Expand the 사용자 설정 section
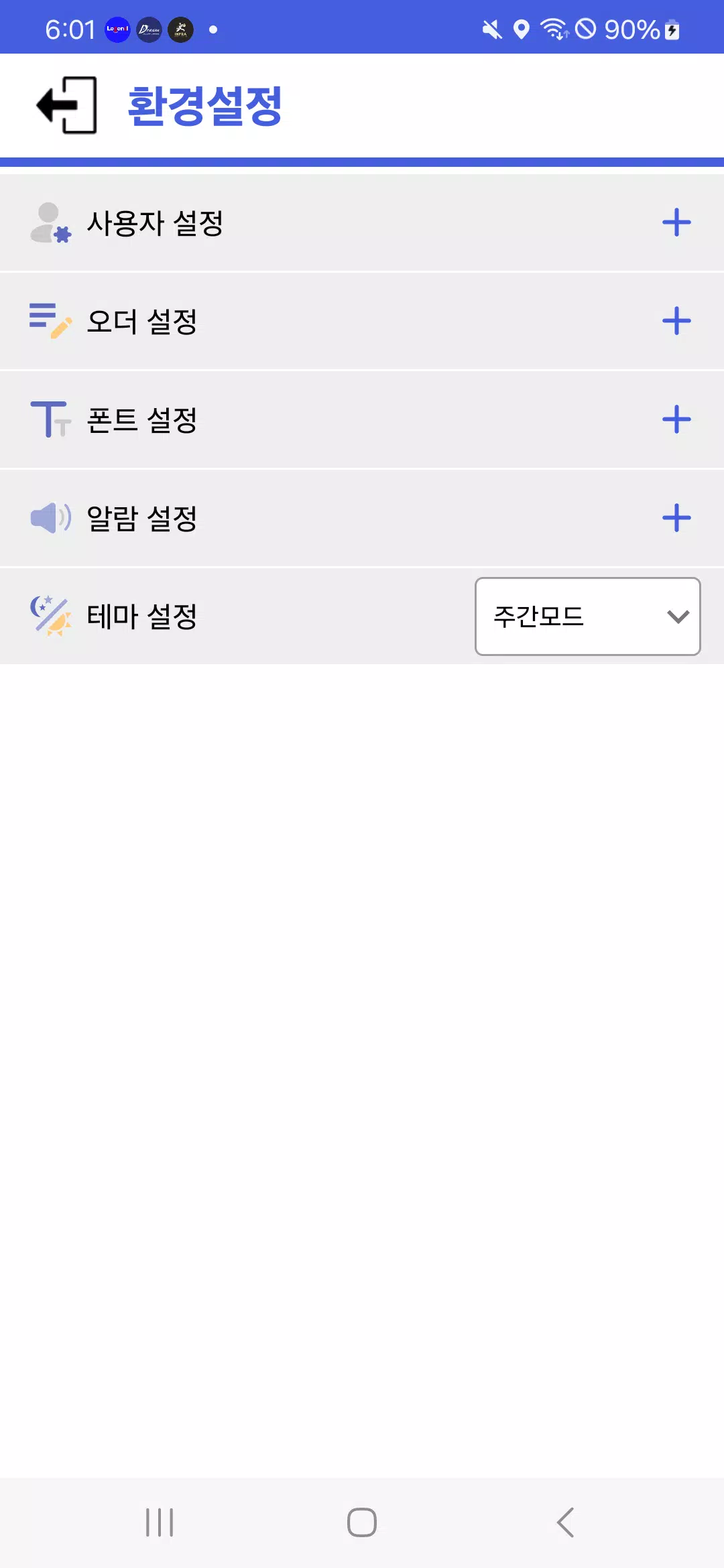The image size is (724, 1568). coord(676,222)
